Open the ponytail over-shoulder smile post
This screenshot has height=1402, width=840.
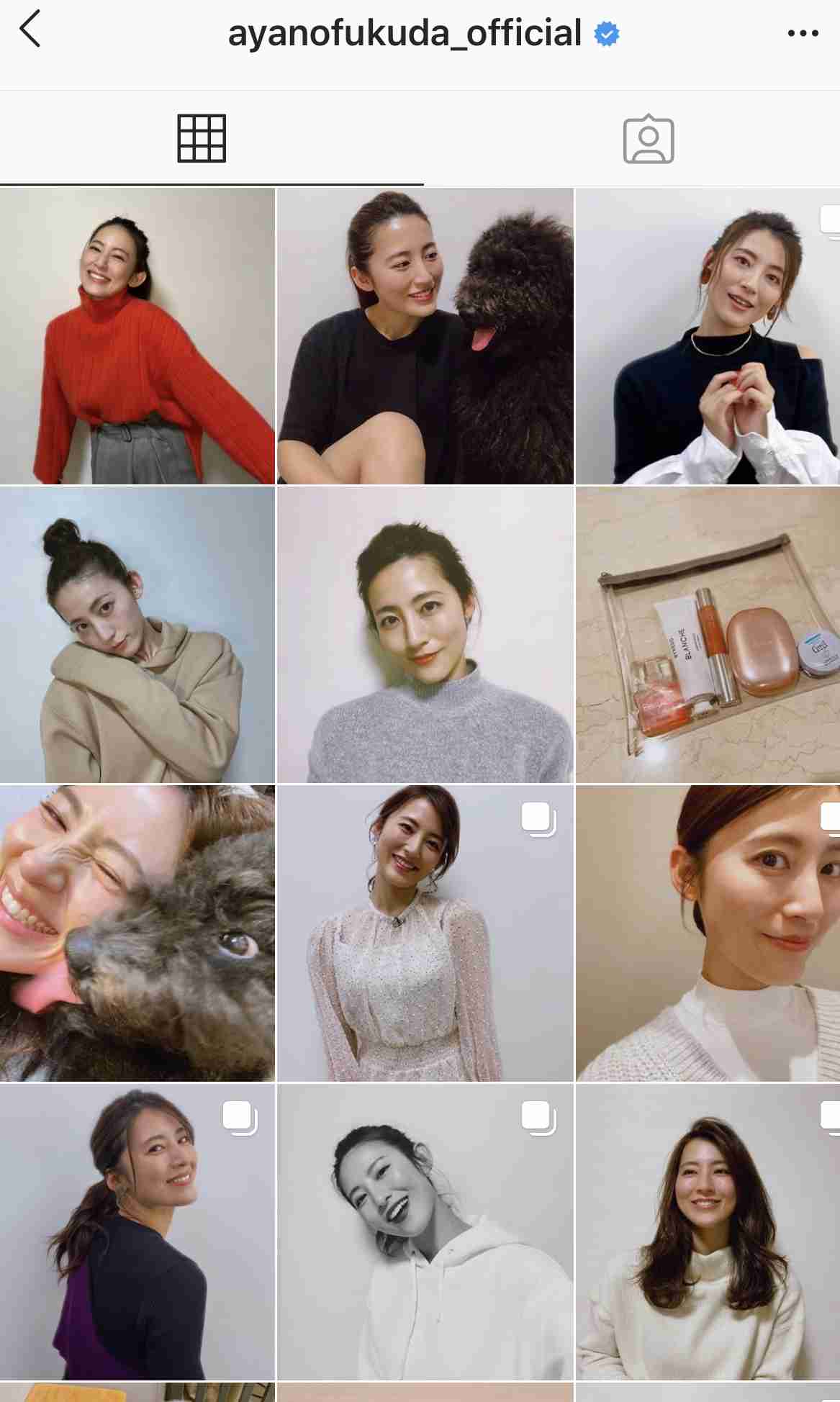coord(137,1232)
